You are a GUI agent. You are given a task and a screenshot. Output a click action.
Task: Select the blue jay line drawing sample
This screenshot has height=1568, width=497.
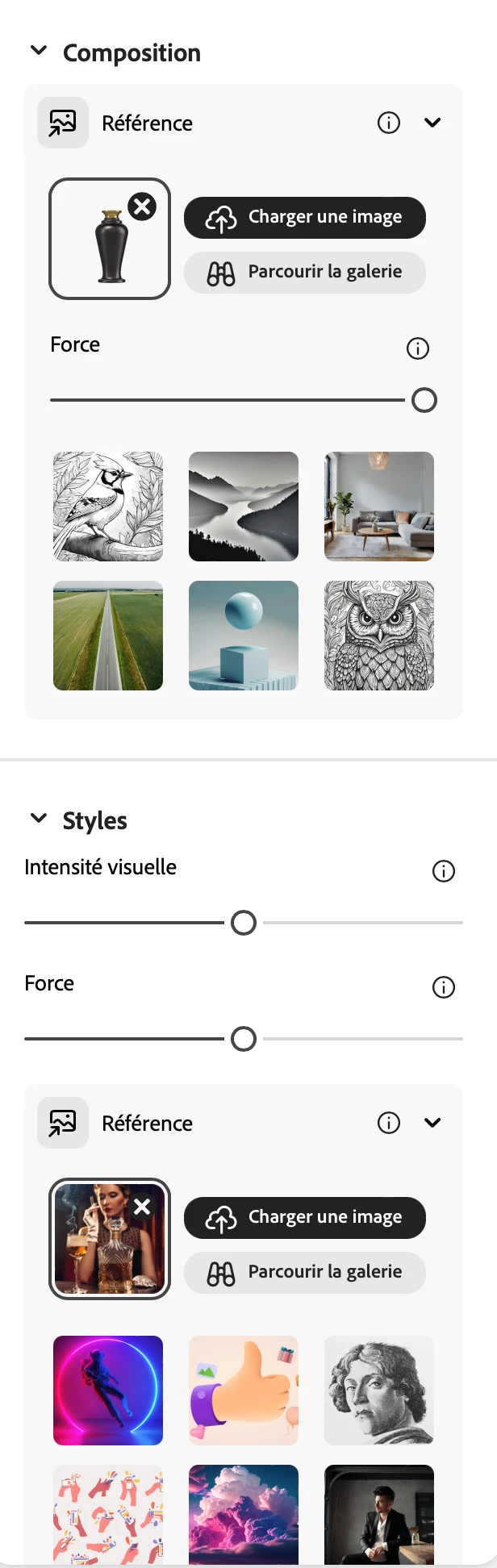108,507
